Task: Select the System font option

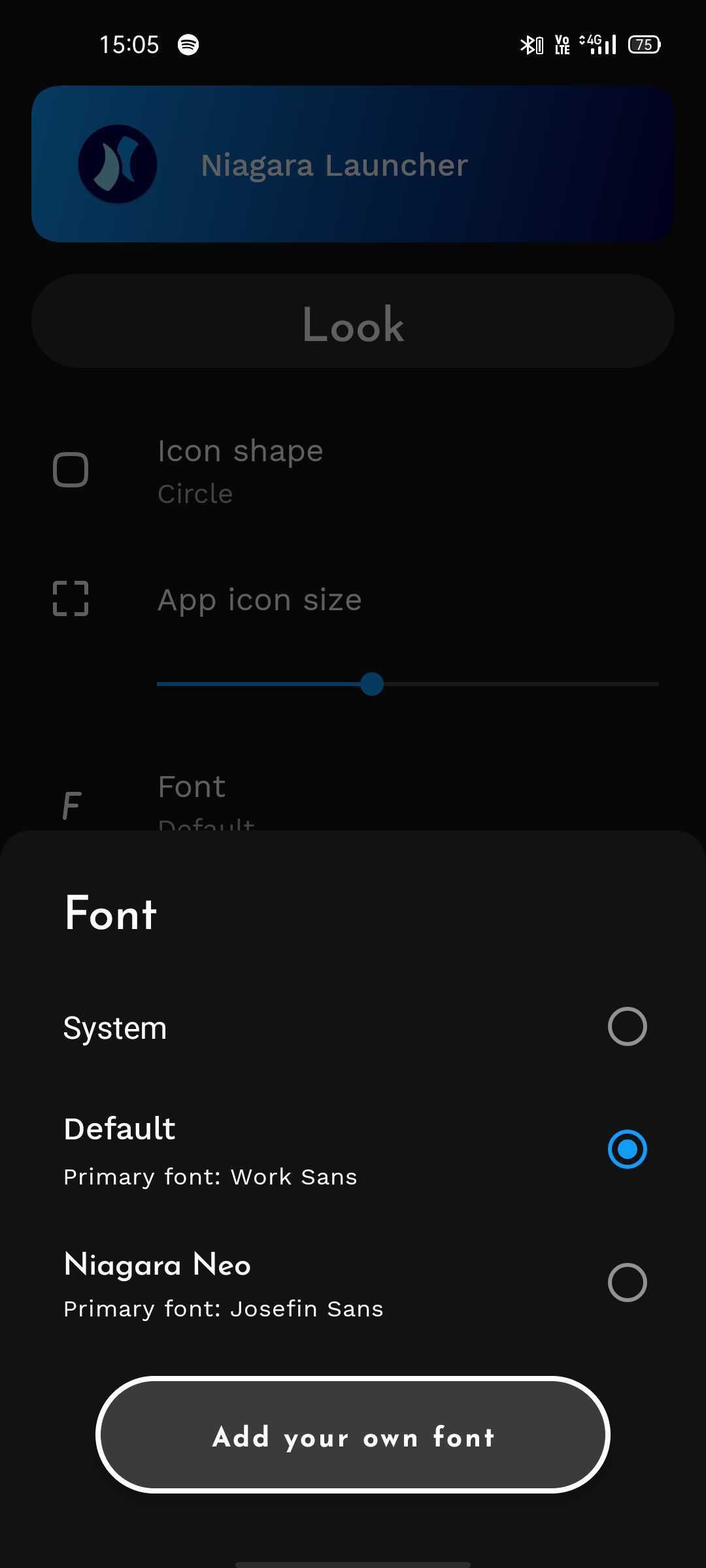Action: (353, 1026)
